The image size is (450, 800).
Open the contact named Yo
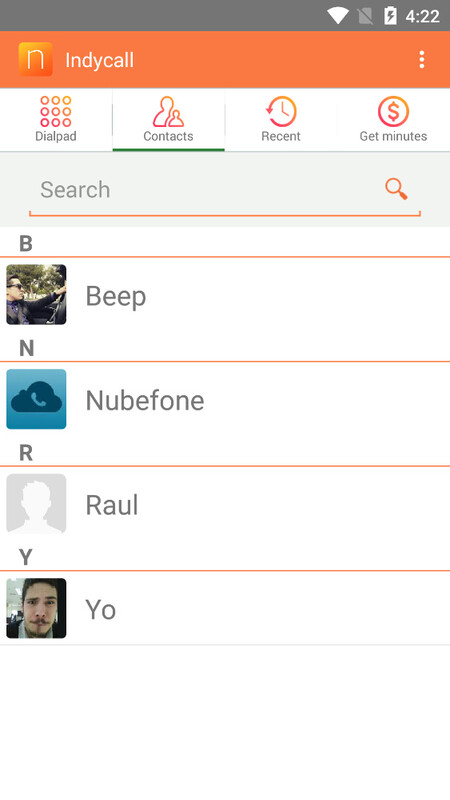coord(225,608)
